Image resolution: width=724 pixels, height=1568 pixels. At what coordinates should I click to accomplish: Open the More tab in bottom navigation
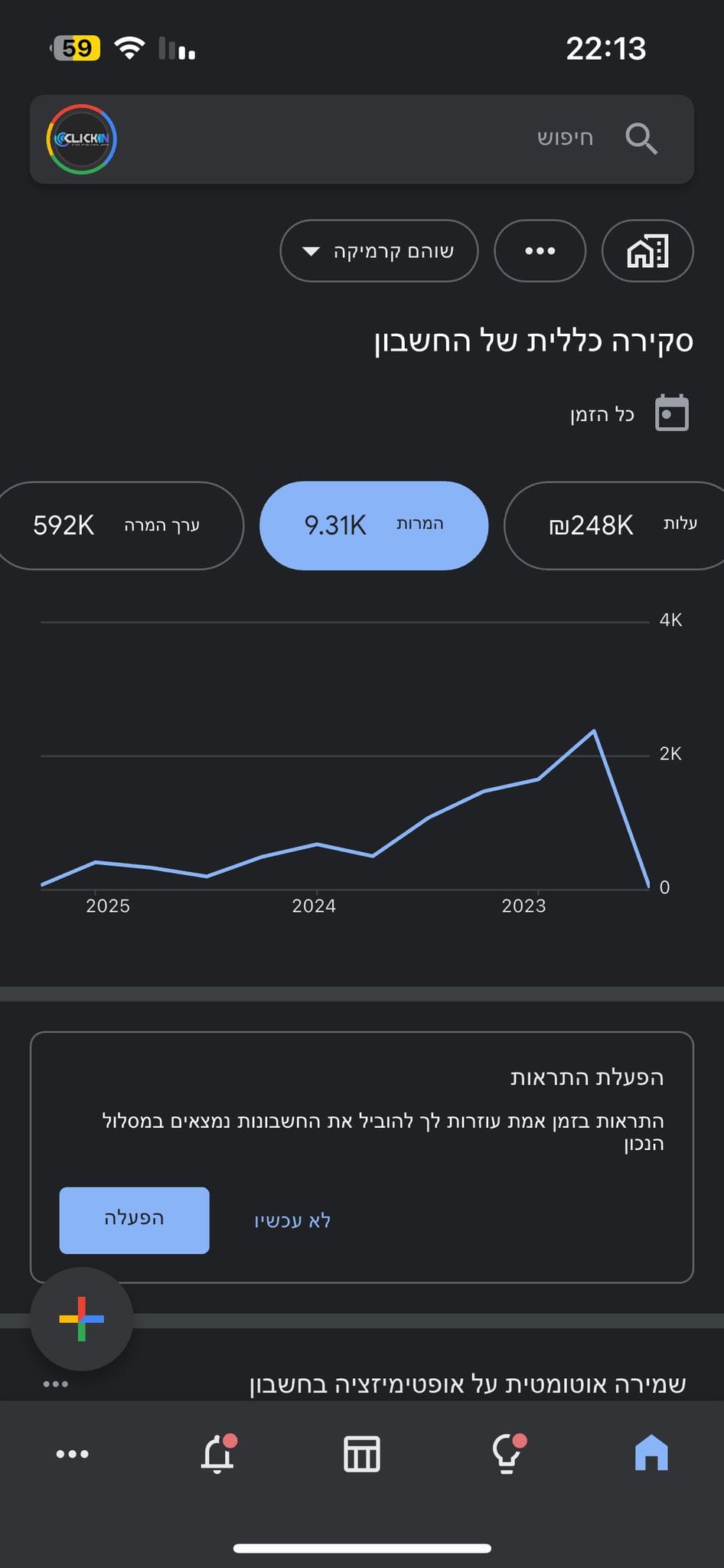click(x=73, y=1454)
